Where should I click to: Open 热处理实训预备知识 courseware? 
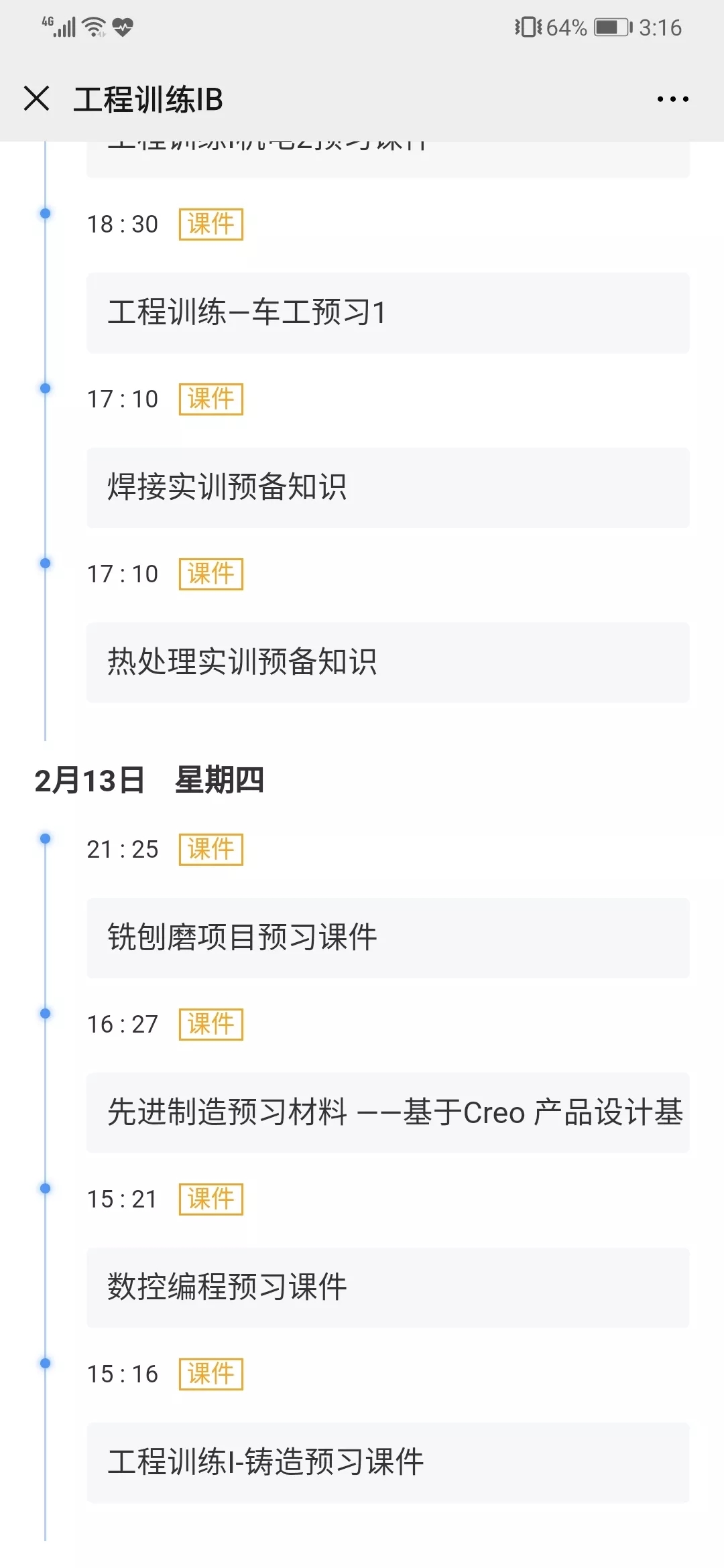click(x=387, y=662)
